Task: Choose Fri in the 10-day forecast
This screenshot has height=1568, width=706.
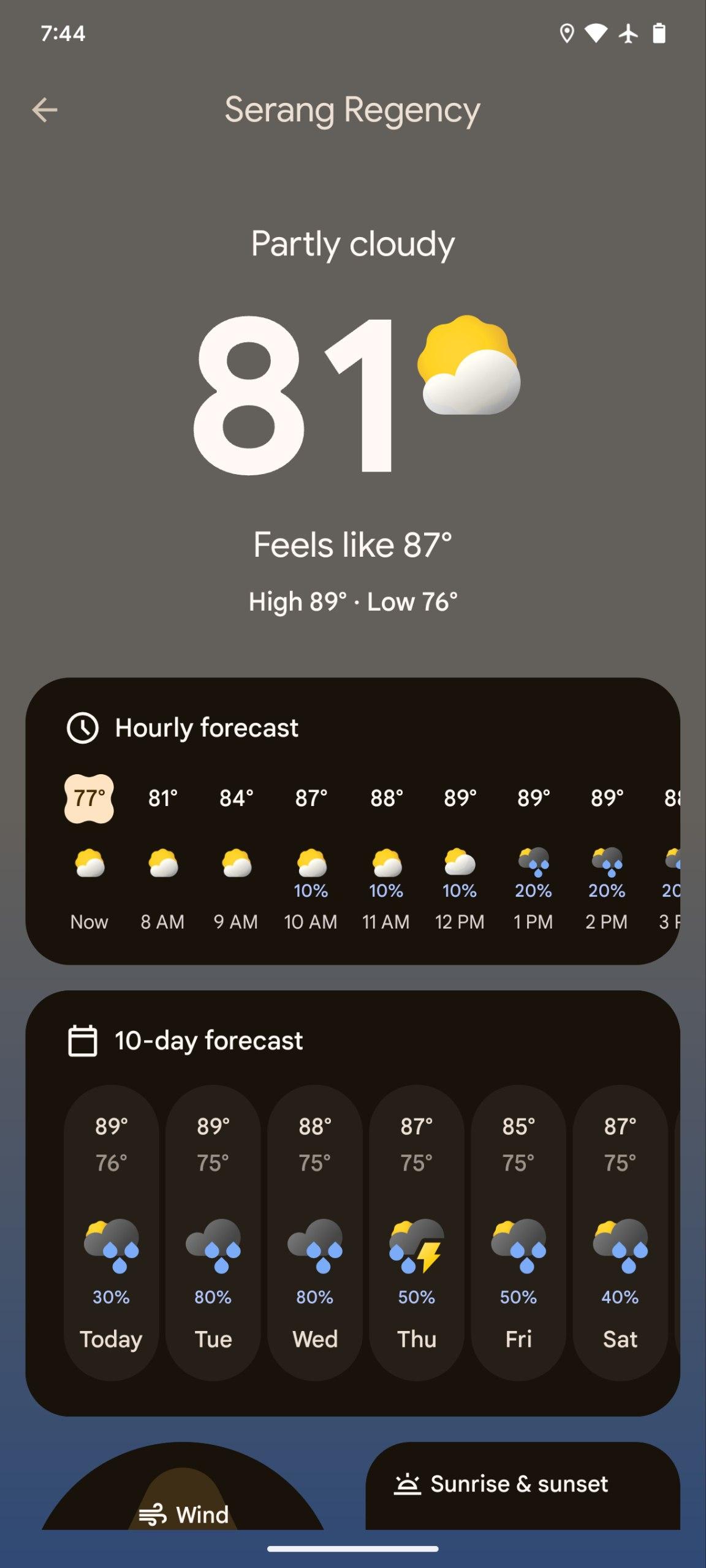Action: pos(518,1232)
